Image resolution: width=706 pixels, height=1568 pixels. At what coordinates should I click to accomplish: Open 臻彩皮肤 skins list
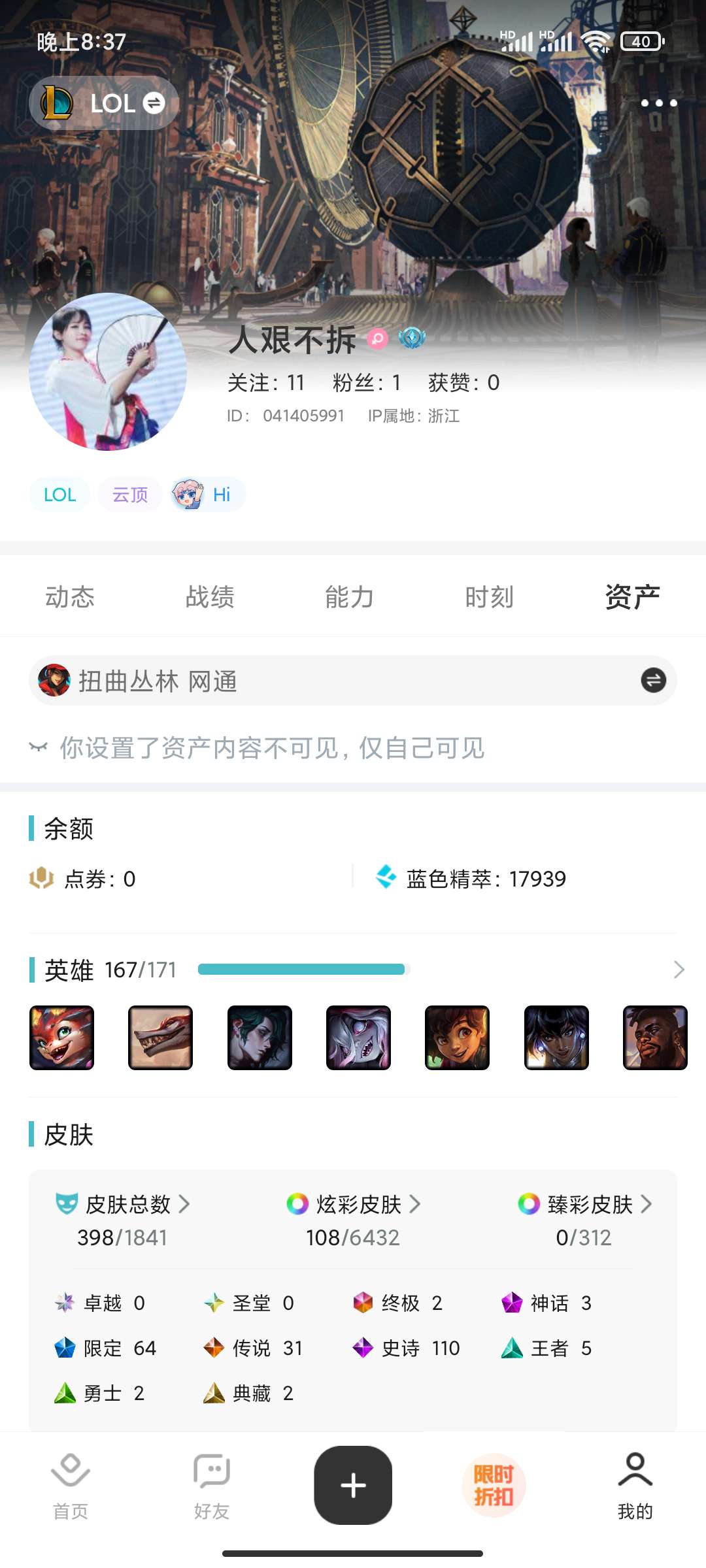(585, 1204)
